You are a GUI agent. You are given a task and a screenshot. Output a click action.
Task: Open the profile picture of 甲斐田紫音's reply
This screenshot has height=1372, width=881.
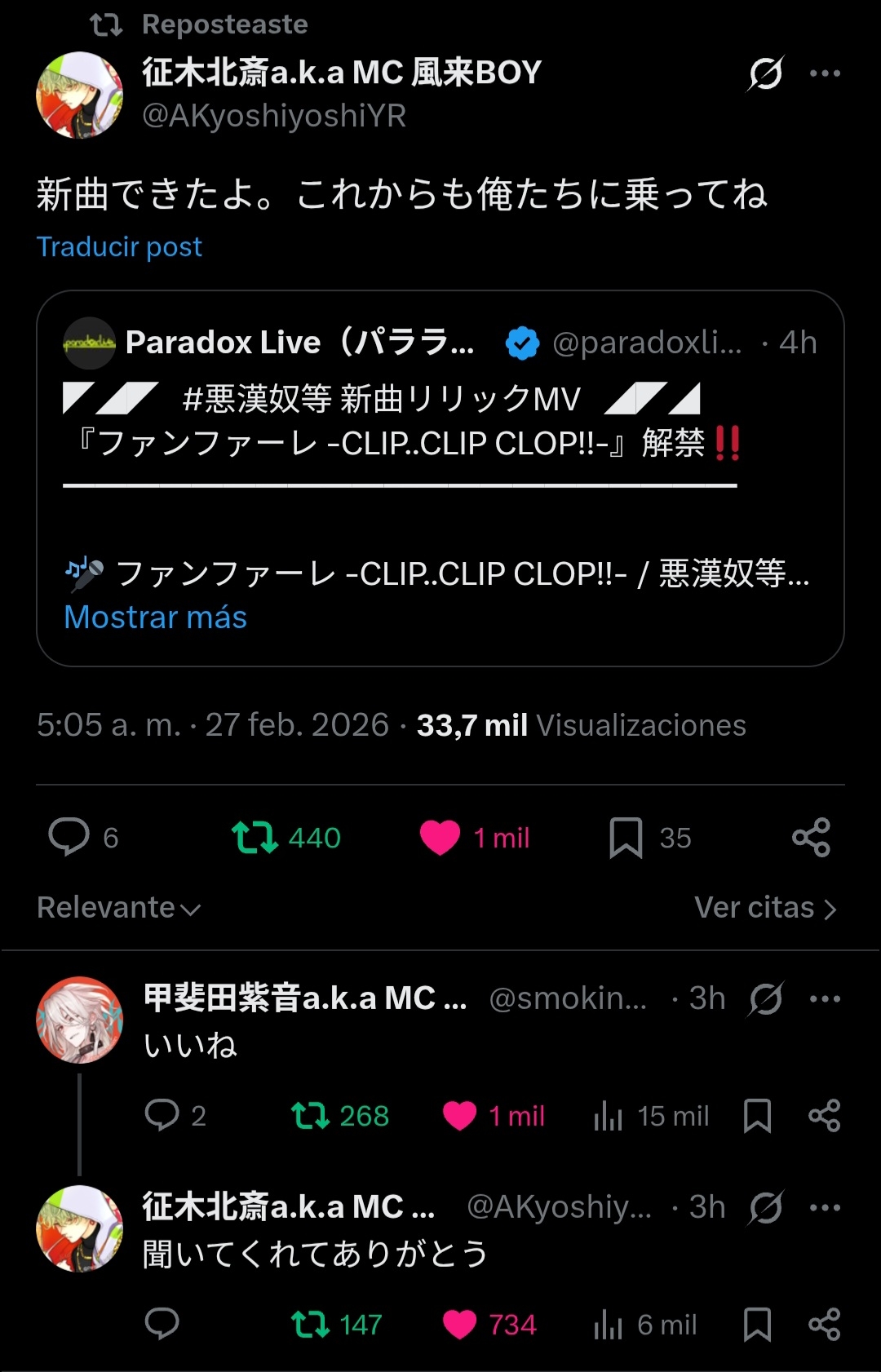[x=79, y=1020]
